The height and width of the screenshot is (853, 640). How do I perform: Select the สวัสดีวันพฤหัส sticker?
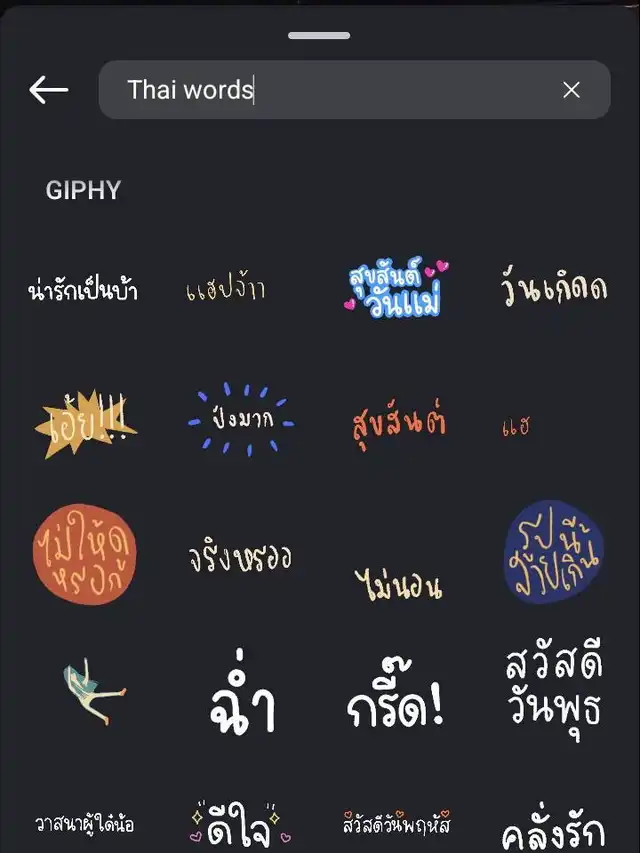[397, 825]
